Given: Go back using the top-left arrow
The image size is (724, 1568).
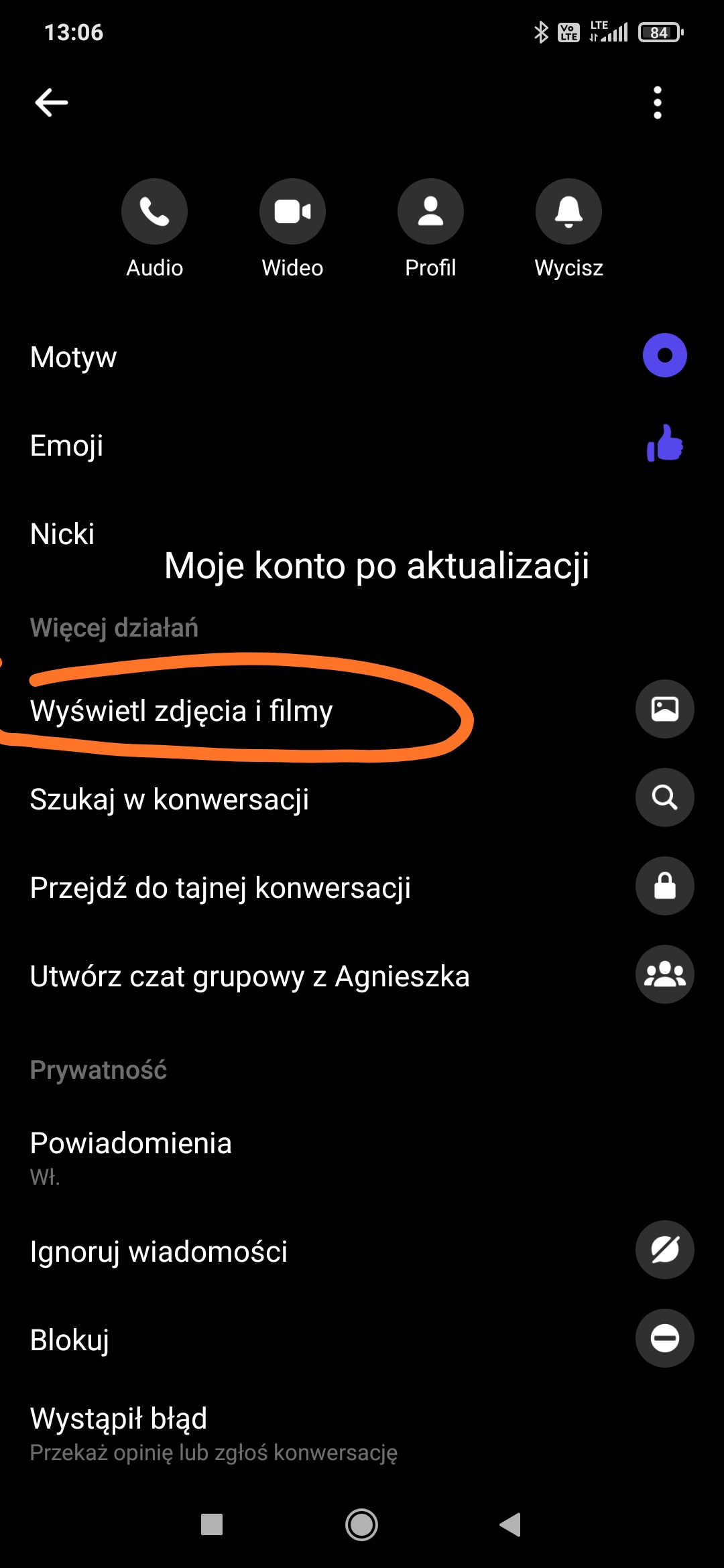Looking at the screenshot, I should (52, 103).
